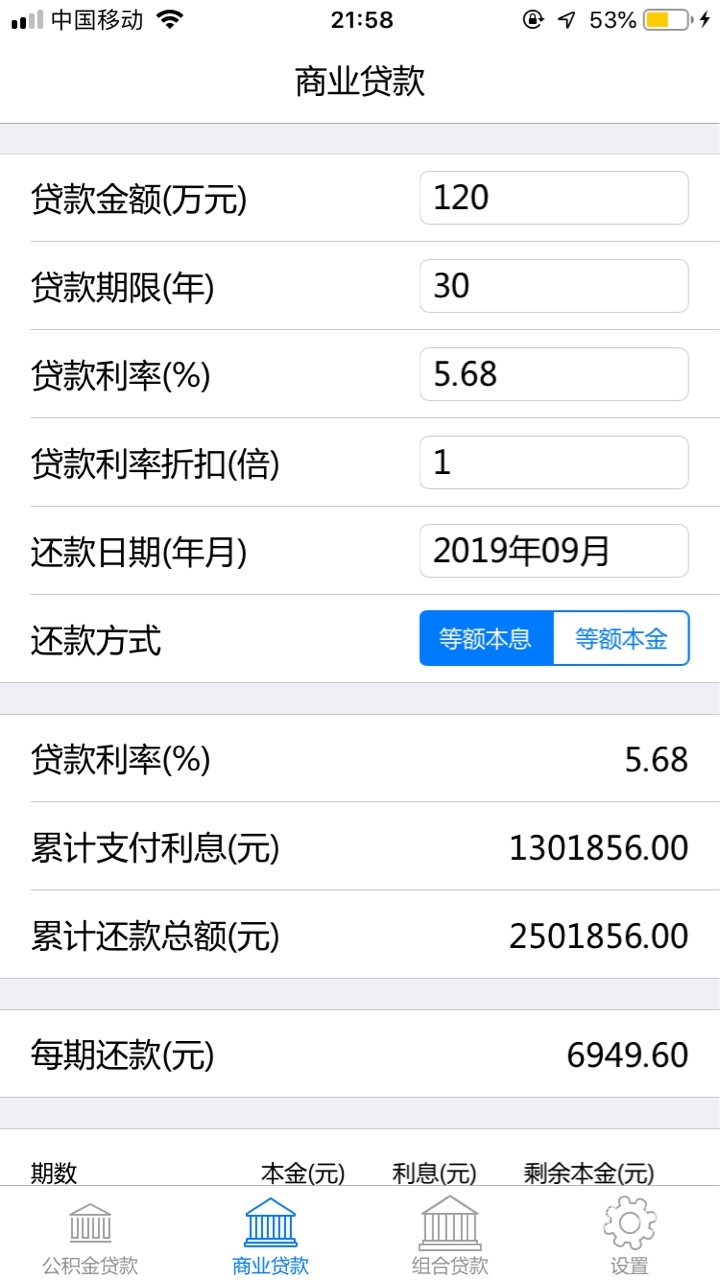This screenshot has width=720, height=1280.
Task: Tap the loan rate (贷款利率) input box
Action: point(553,374)
